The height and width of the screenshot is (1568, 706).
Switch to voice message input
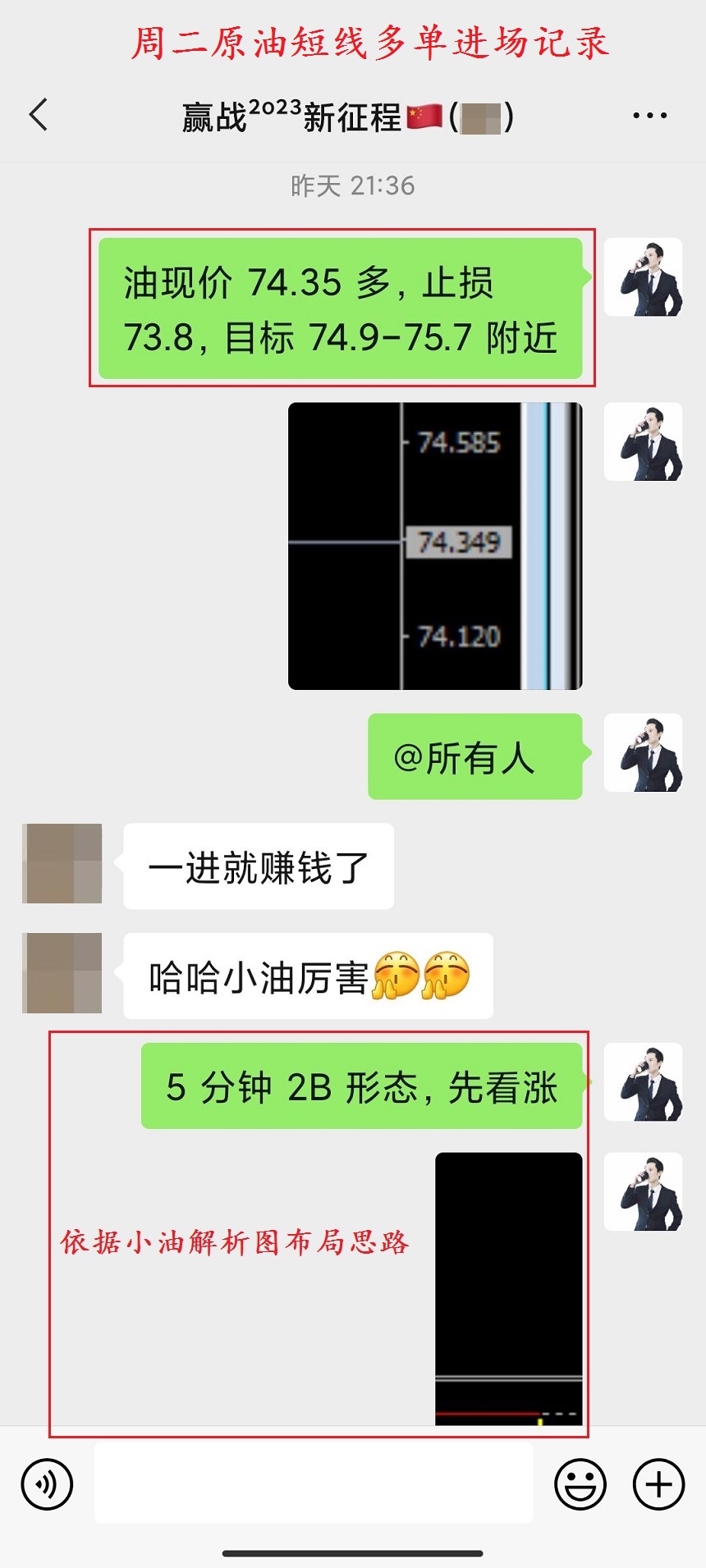(47, 1483)
